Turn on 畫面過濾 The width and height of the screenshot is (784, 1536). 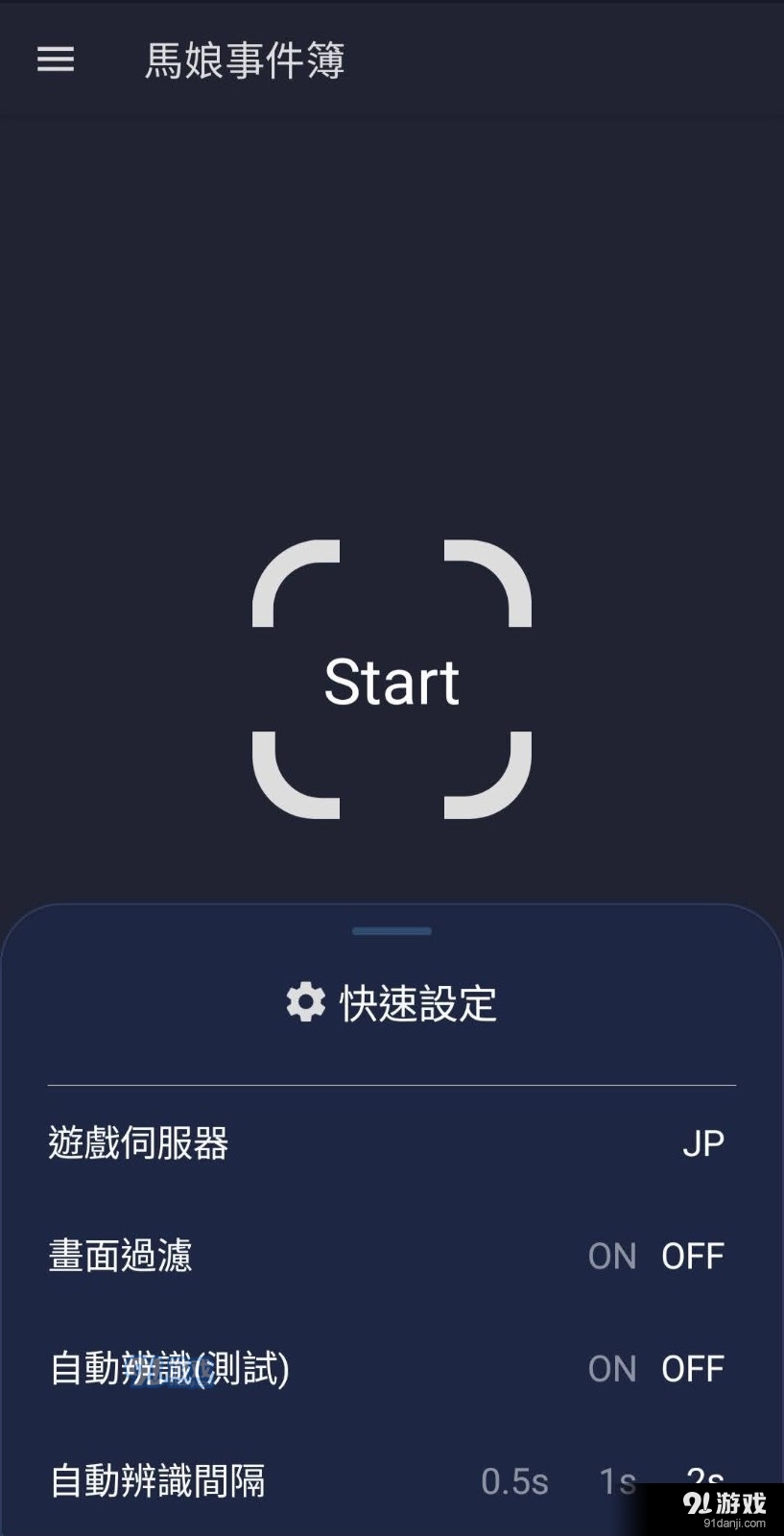click(612, 1256)
